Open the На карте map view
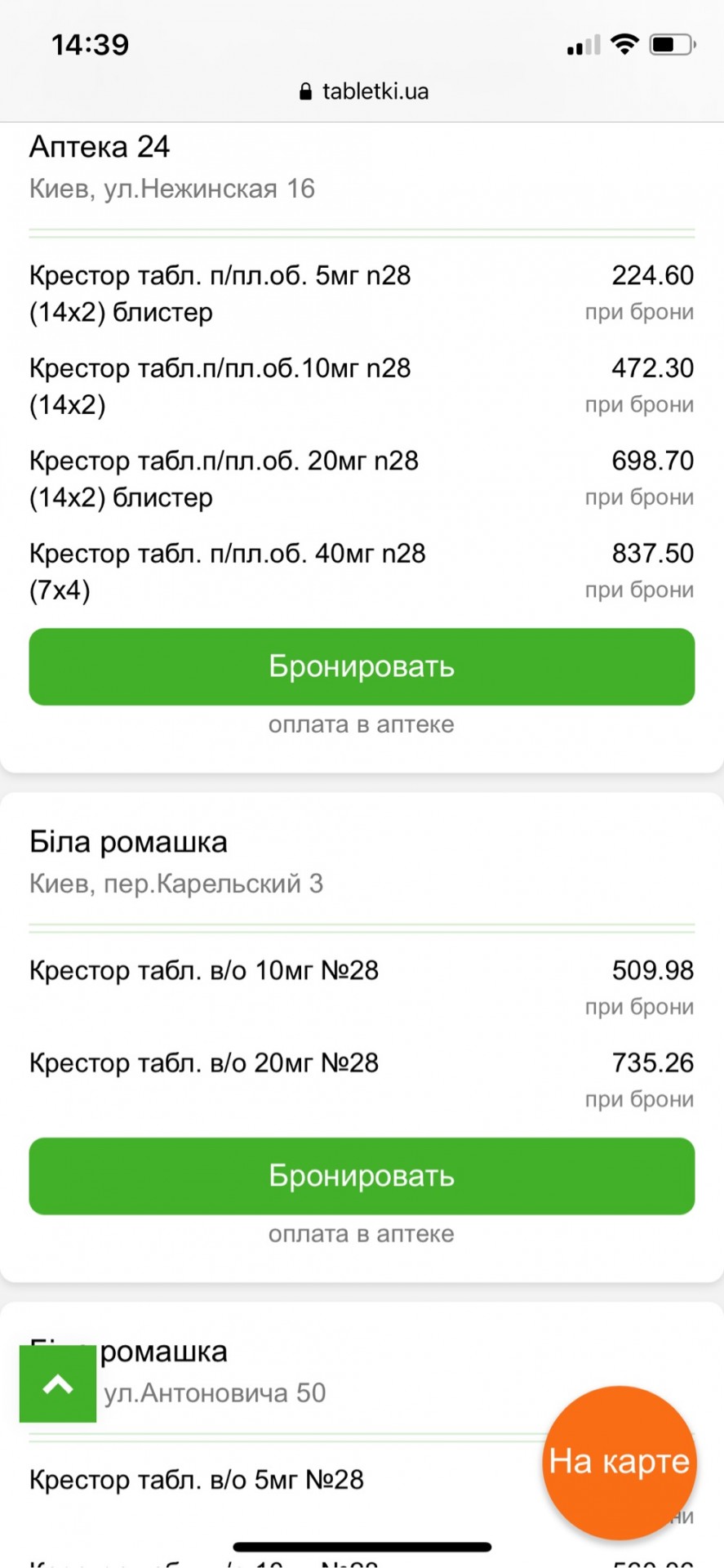The width and height of the screenshot is (724, 1568). coord(619,1462)
